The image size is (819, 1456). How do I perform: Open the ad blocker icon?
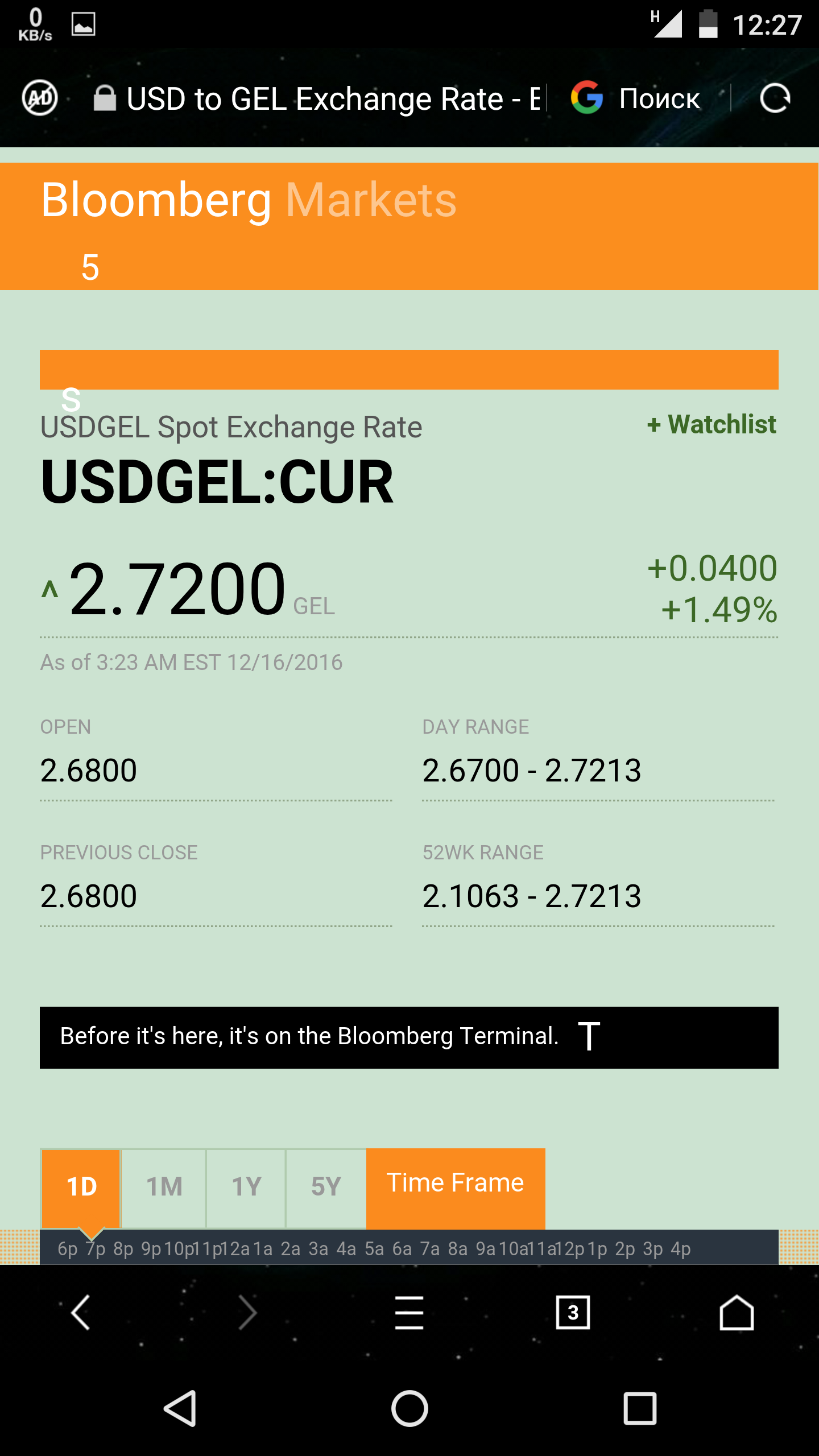point(39,98)
